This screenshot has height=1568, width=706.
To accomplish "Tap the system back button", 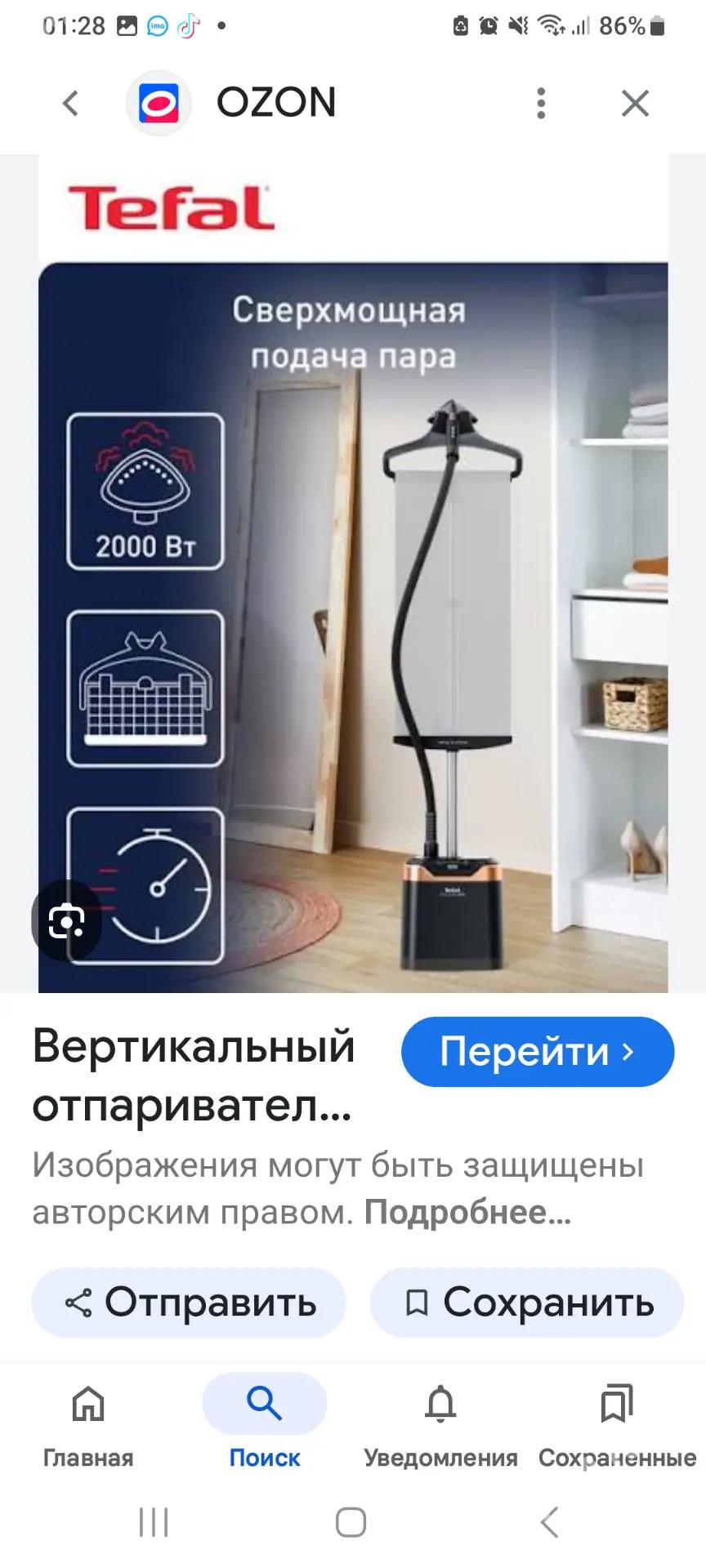I will (550, 1522).
